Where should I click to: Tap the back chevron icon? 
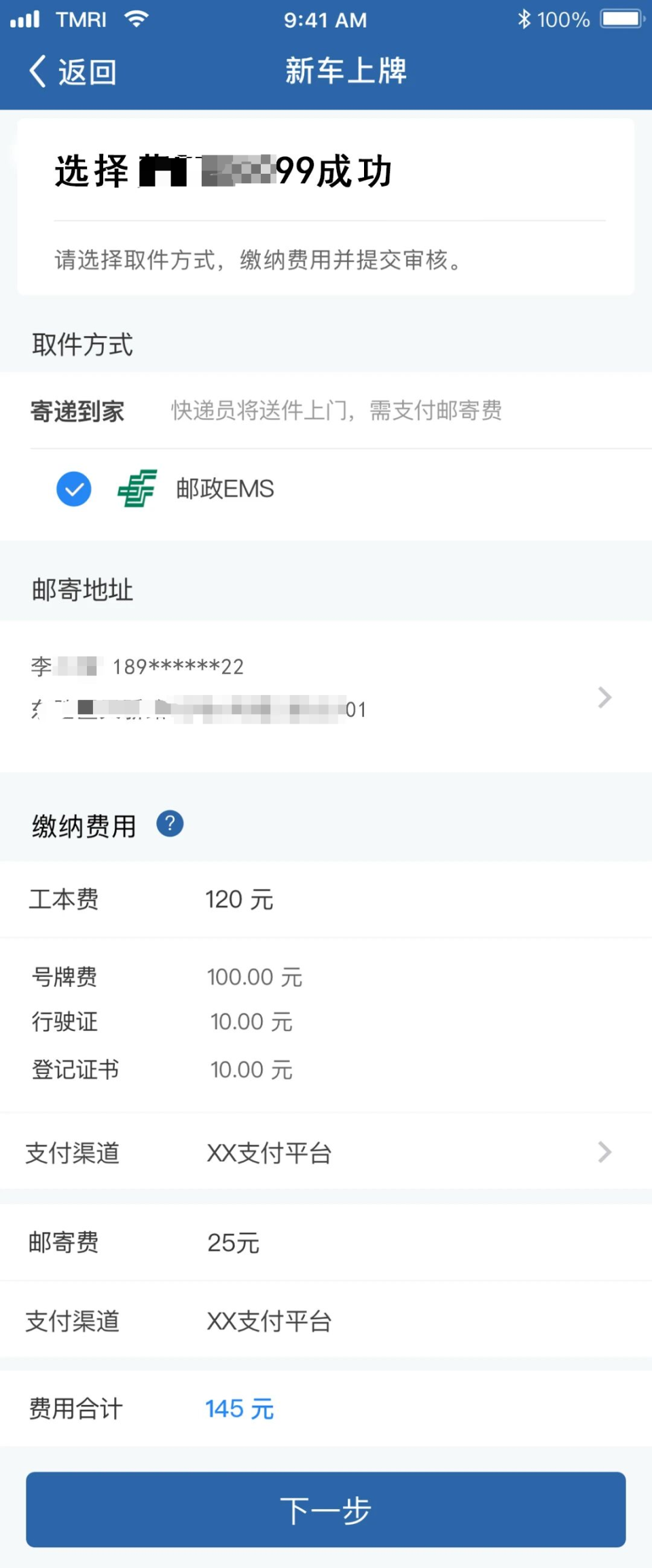tap(37, 70)
